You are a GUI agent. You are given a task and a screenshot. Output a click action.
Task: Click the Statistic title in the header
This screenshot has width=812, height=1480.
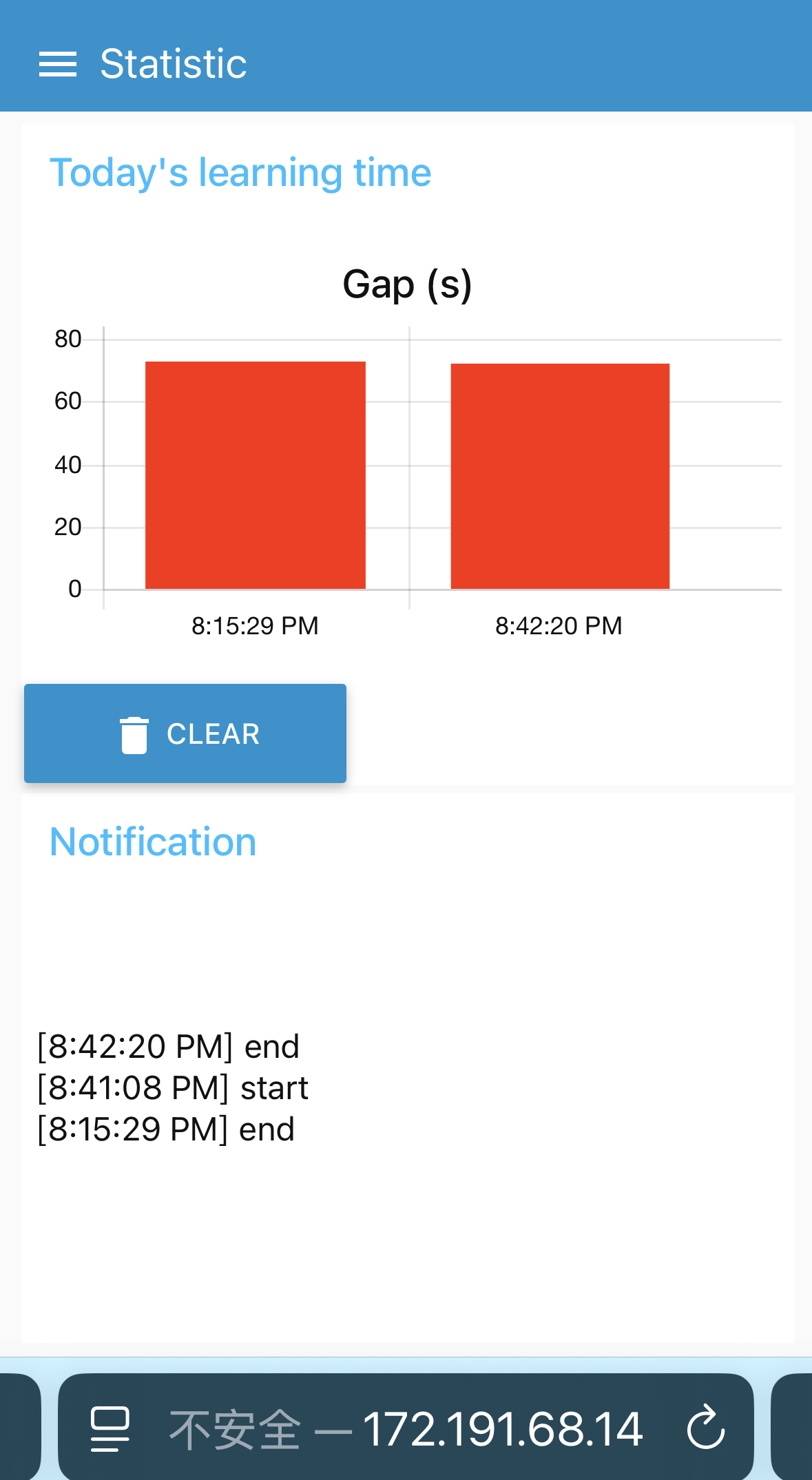click(174, 63)
